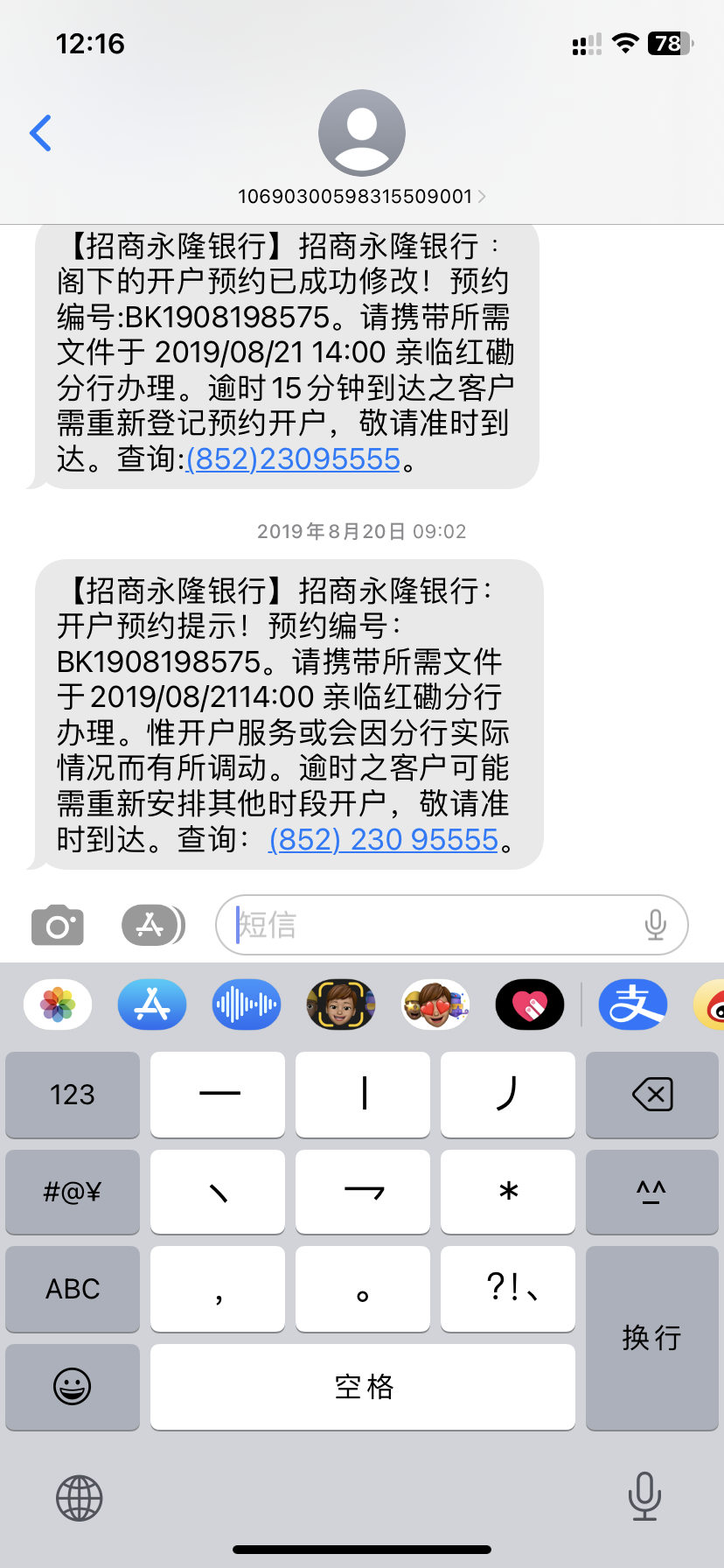Open the camera to attach a photo
Viewport: 724px width, 1568px height.
point(57,924)
